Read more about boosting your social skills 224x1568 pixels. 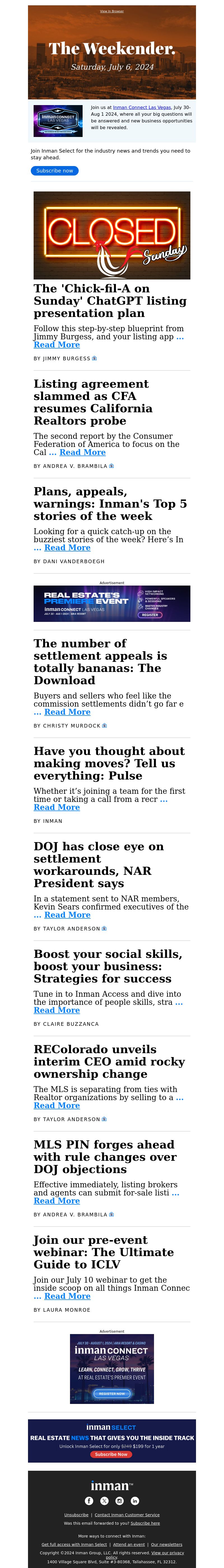click(56, 1010)
